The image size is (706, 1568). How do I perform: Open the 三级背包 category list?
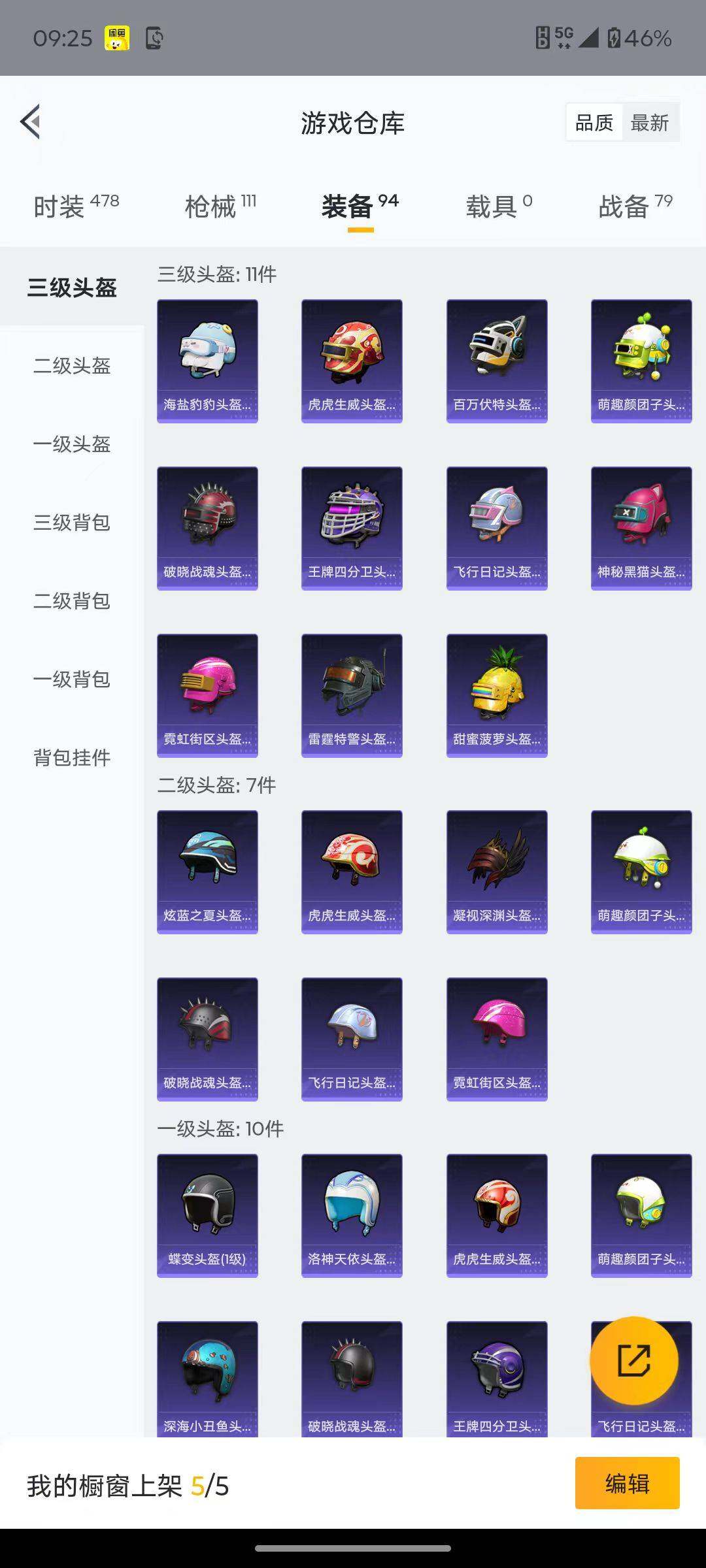point(72,523)
